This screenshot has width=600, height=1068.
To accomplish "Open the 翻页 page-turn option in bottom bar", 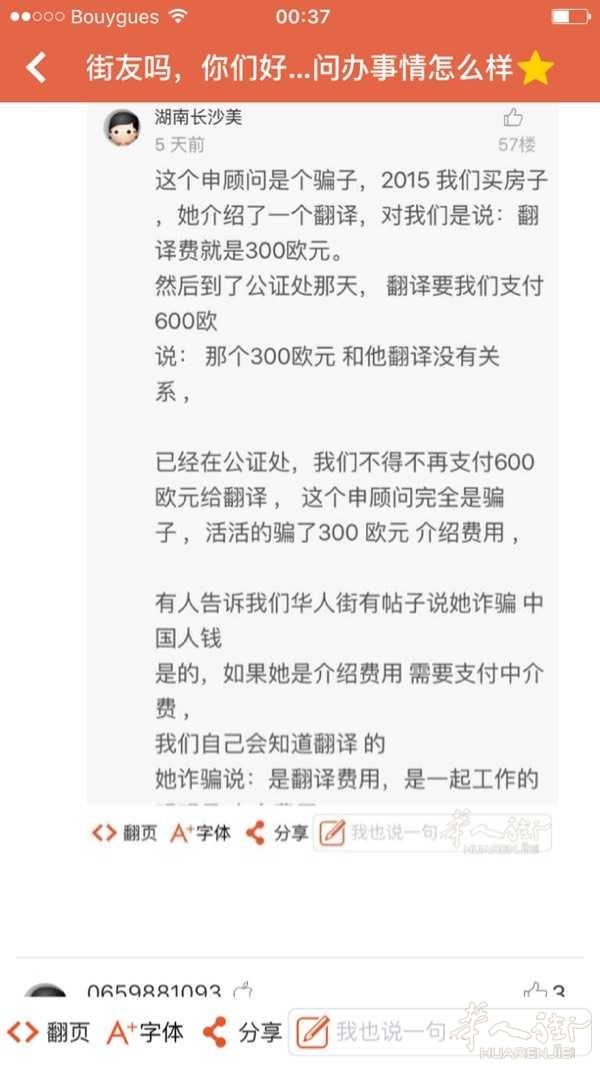I will point(48,1032).
